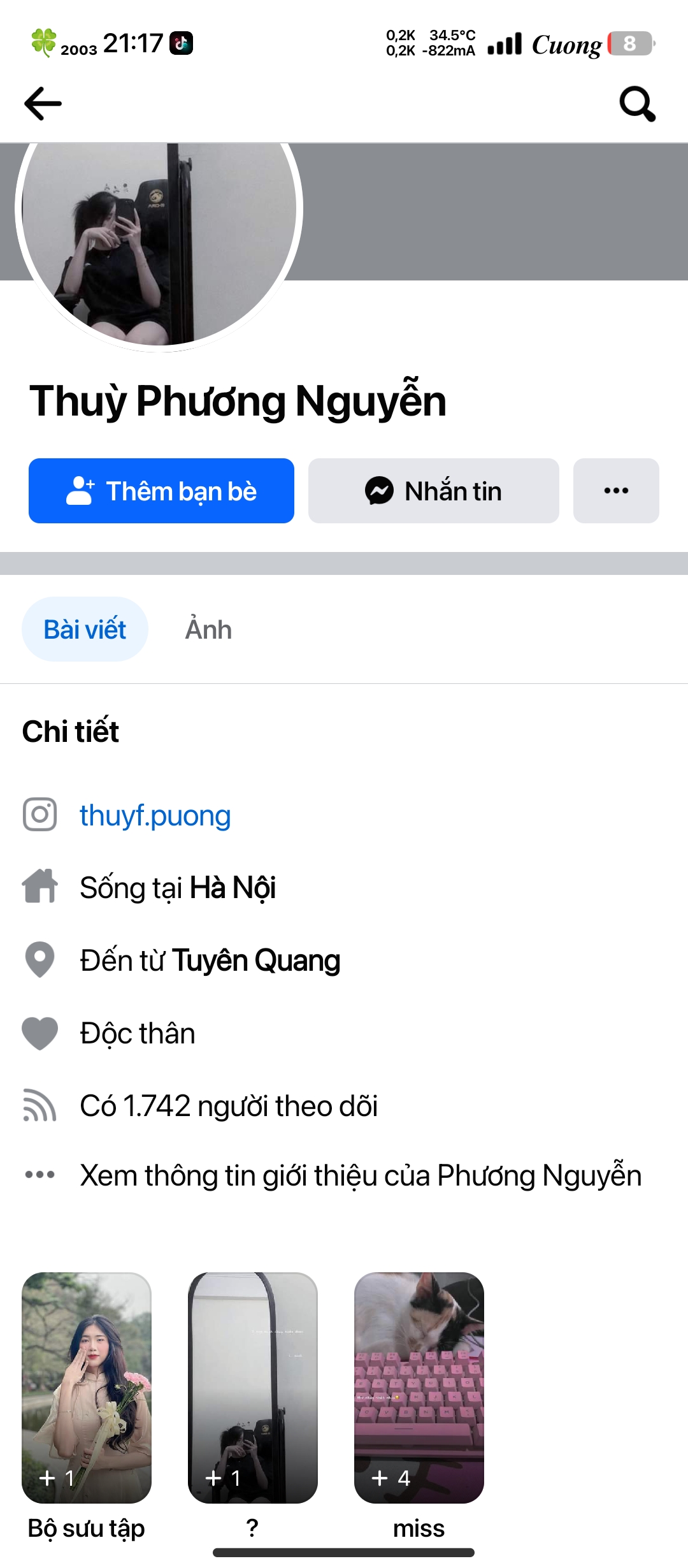Click the back arrow icon
Viewport: 688px width, 1568px height.
[42, 103]
